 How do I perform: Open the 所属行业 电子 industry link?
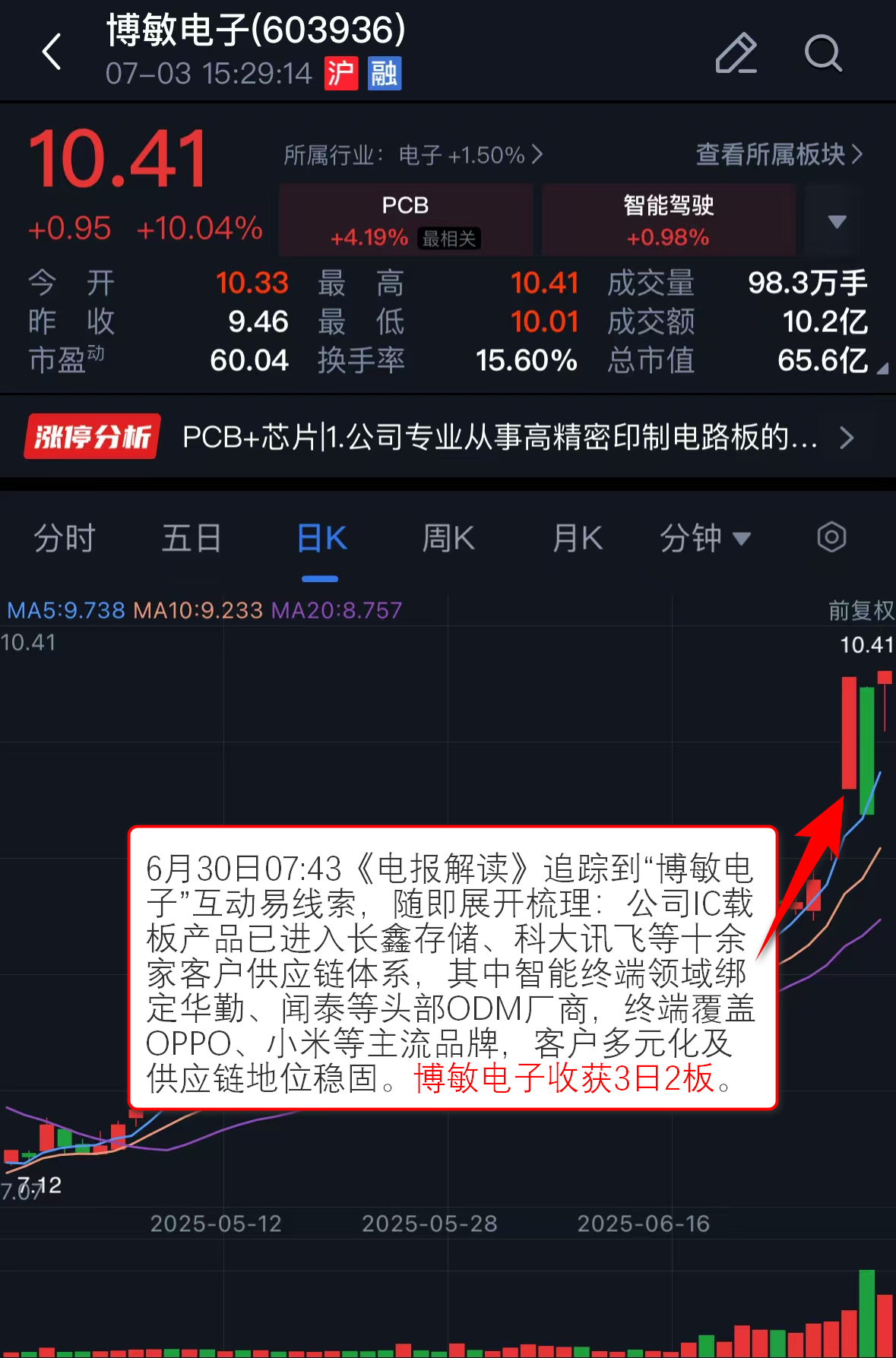[413, 155]
